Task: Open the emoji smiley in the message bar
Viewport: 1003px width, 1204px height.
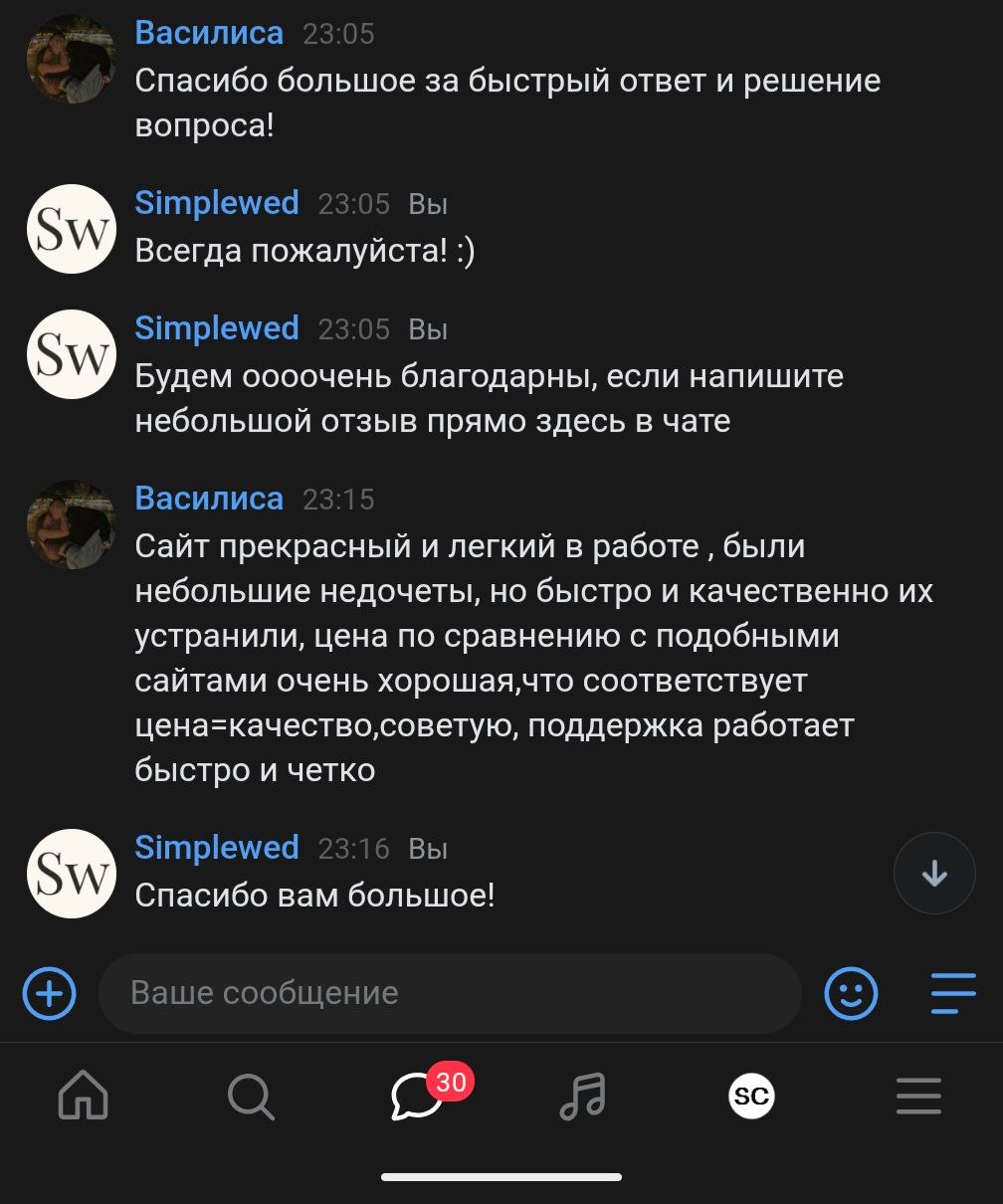Action: pyautogui.click(x=849, y=993)
